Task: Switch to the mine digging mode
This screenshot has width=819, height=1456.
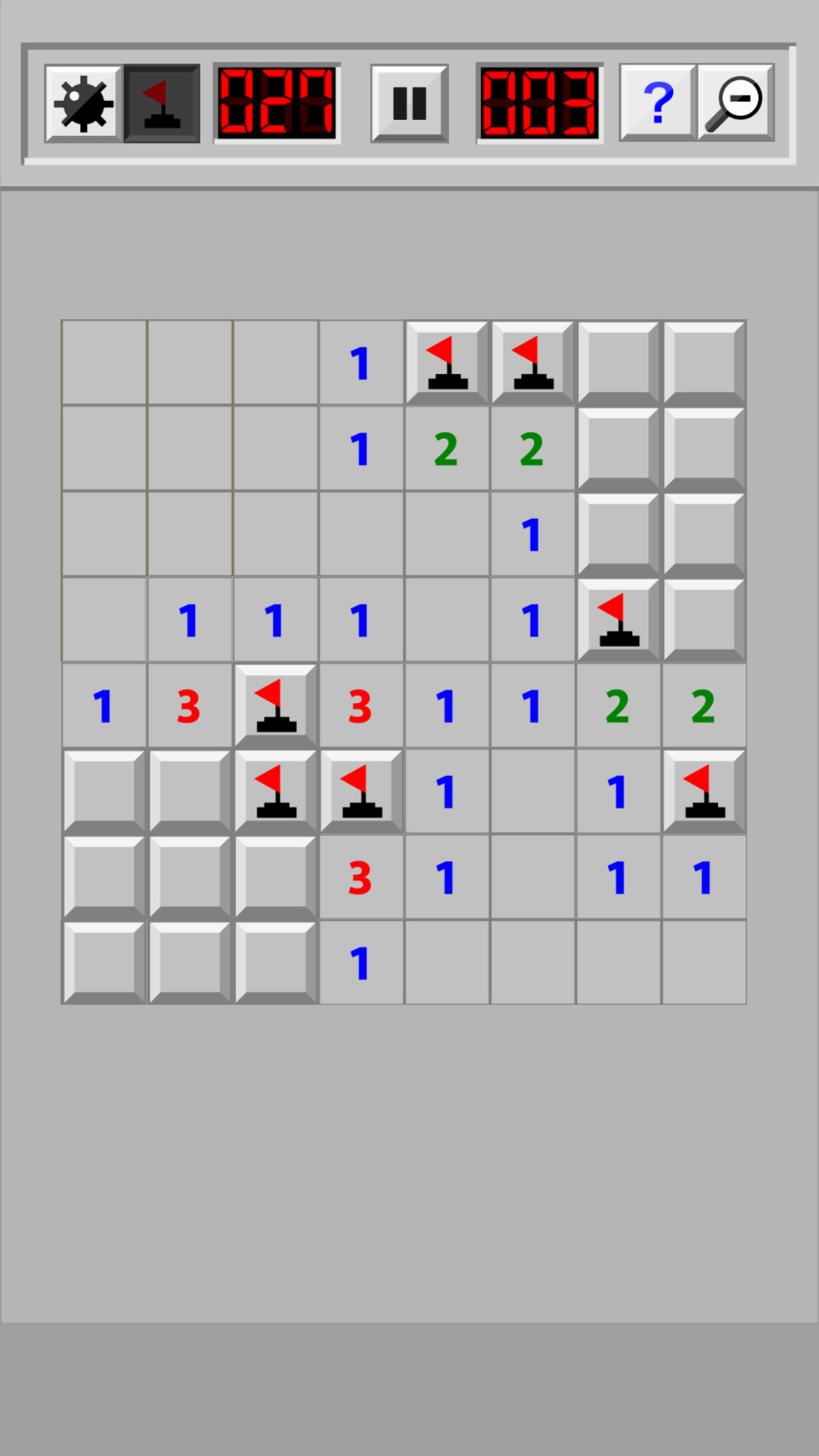Action: [84, 104]
